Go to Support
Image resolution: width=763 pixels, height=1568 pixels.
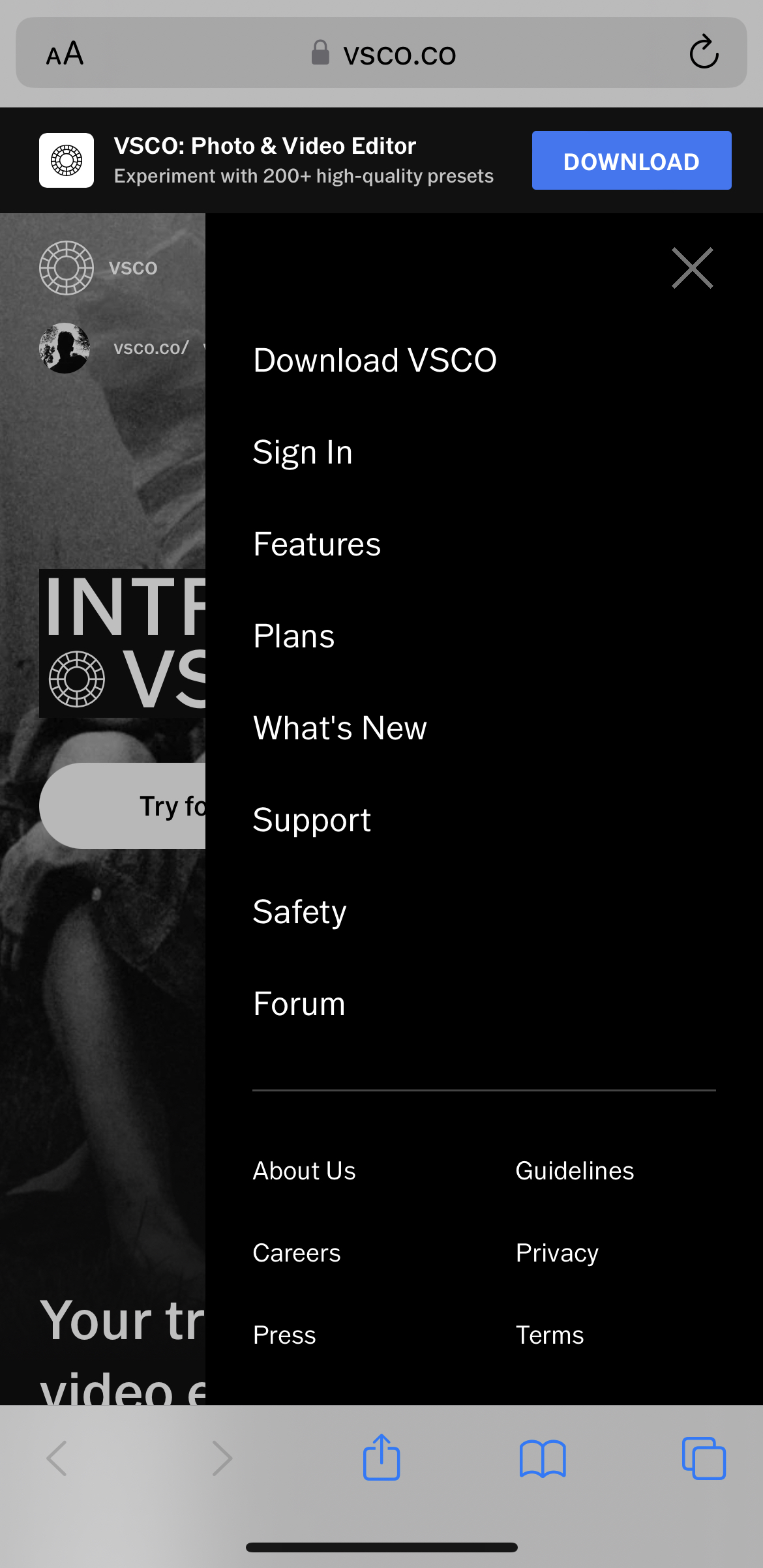coord(312,820)
